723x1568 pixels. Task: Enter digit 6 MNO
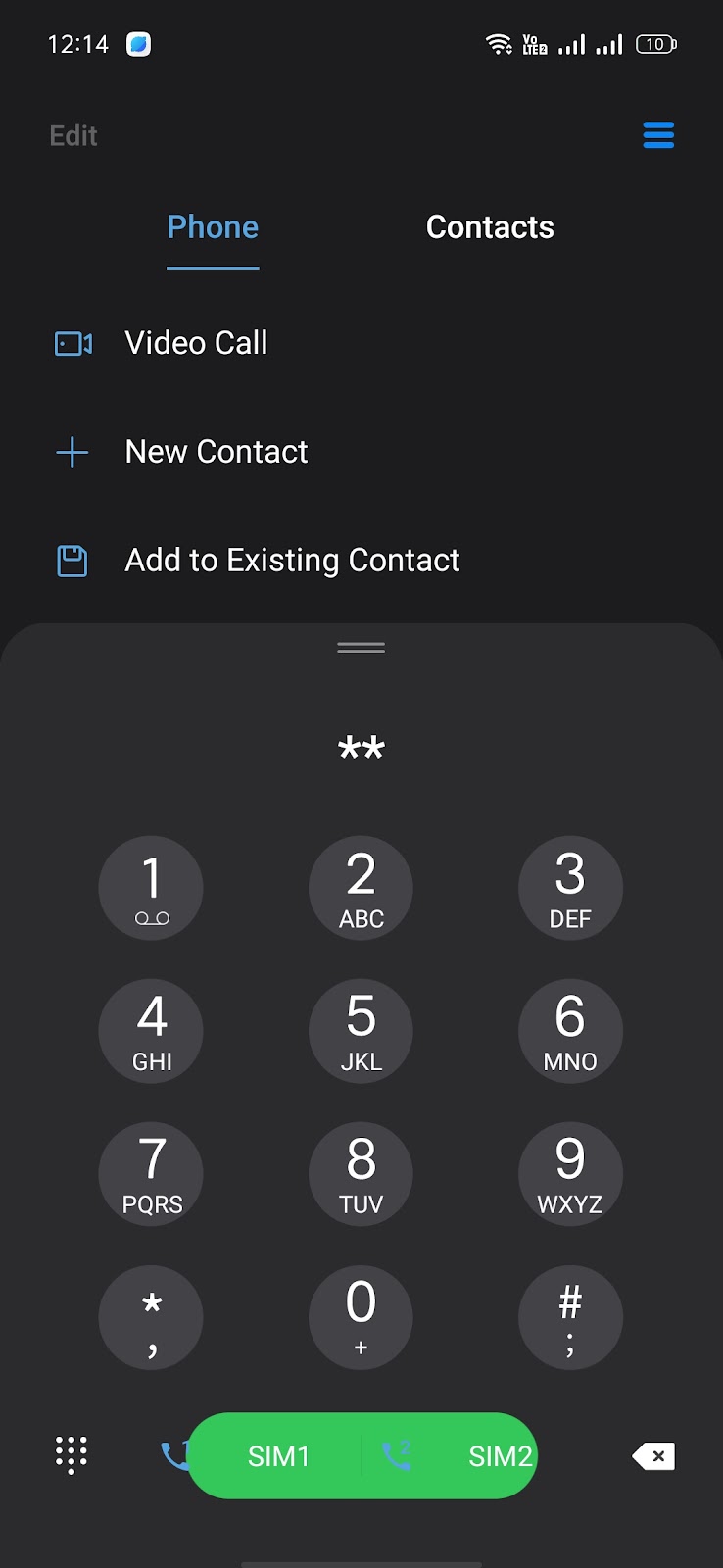[x=570, y=1031]
